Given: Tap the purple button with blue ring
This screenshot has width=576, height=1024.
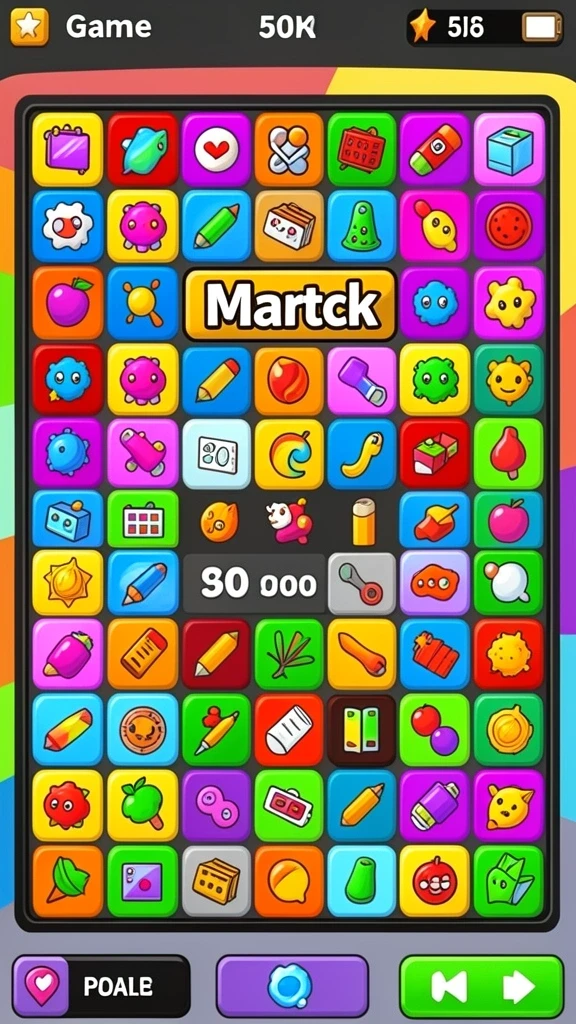Looking at the screenshot, I should pos(293,985).
